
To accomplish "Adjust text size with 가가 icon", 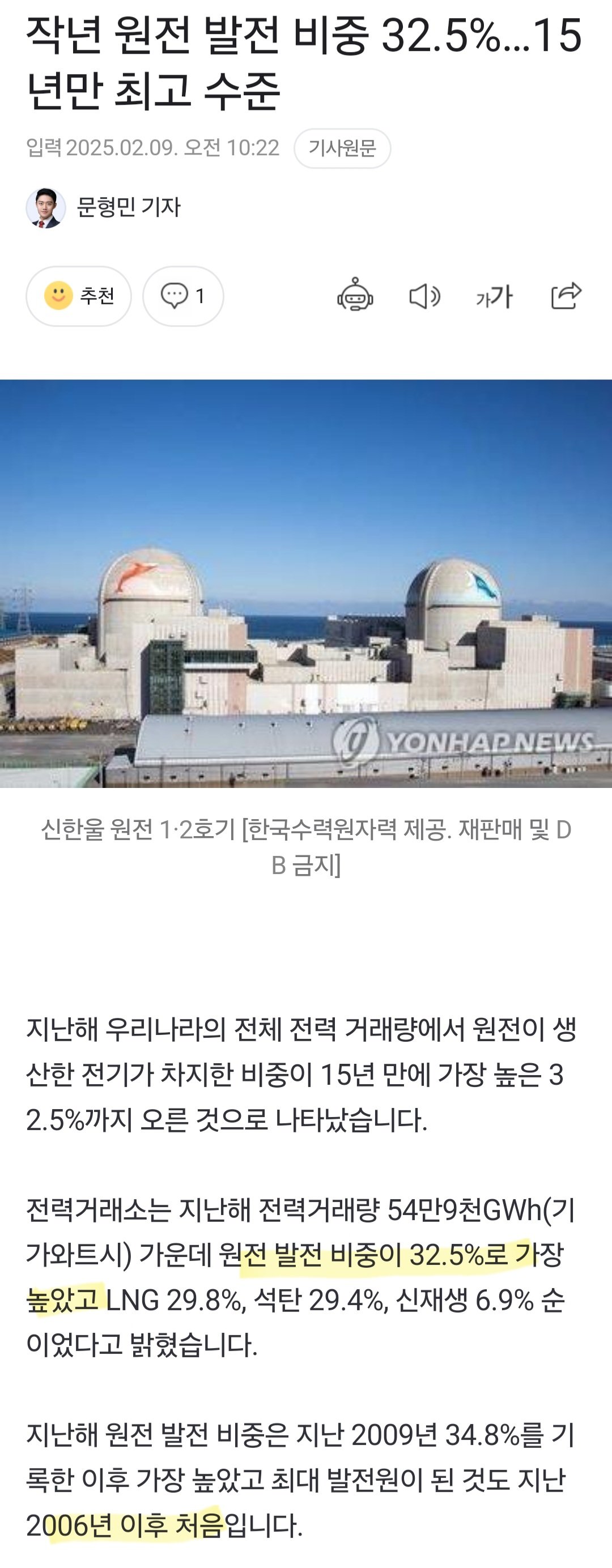I will point(494,296).
